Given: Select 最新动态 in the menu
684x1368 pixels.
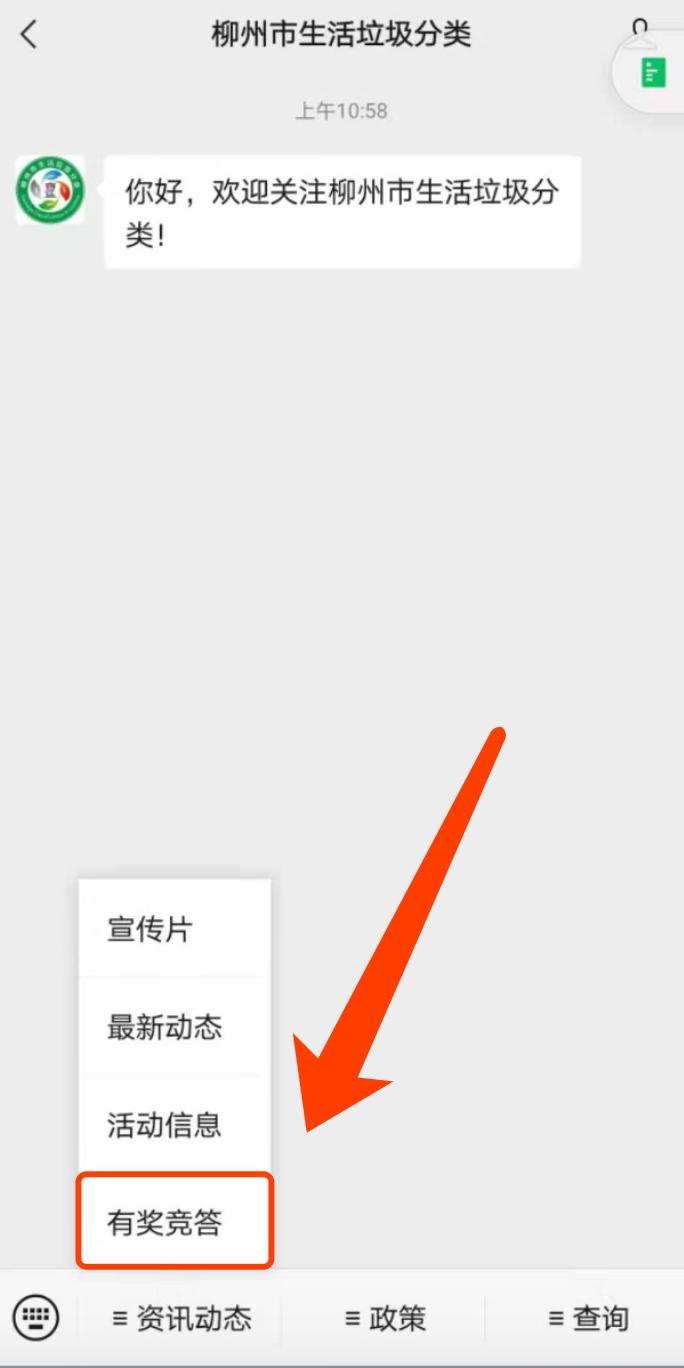Looking at the screenshot, I should [x=174, y=1027].
